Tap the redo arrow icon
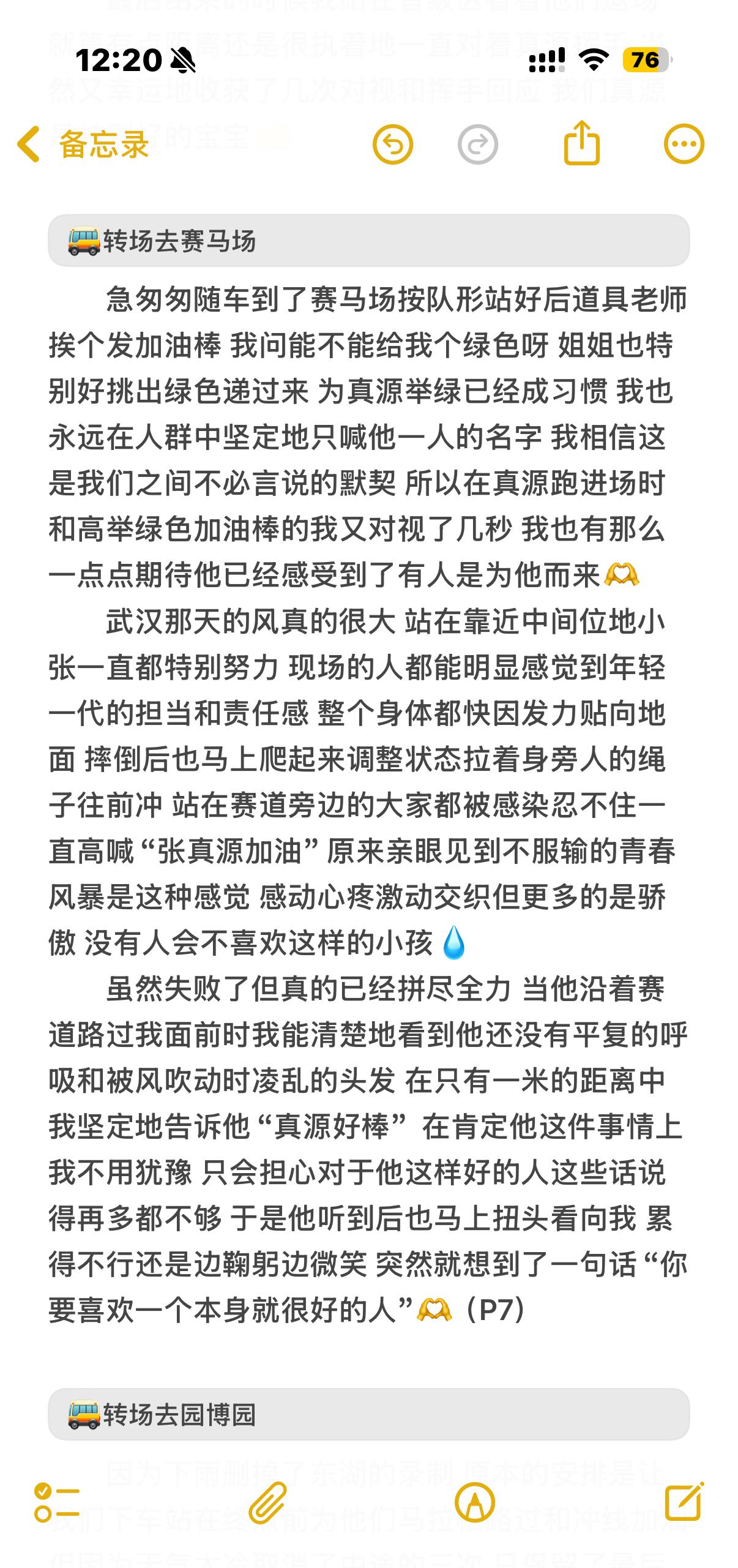Screen dimensions: 738x1568 478,144
